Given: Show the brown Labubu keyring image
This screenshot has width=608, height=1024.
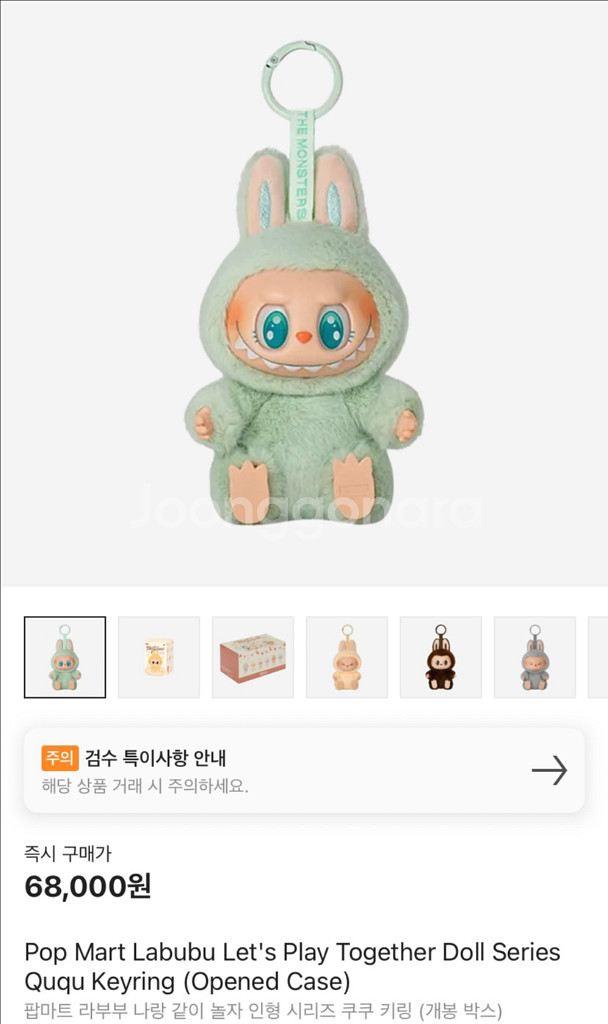Looking at the screenshot, I should 441,657.
